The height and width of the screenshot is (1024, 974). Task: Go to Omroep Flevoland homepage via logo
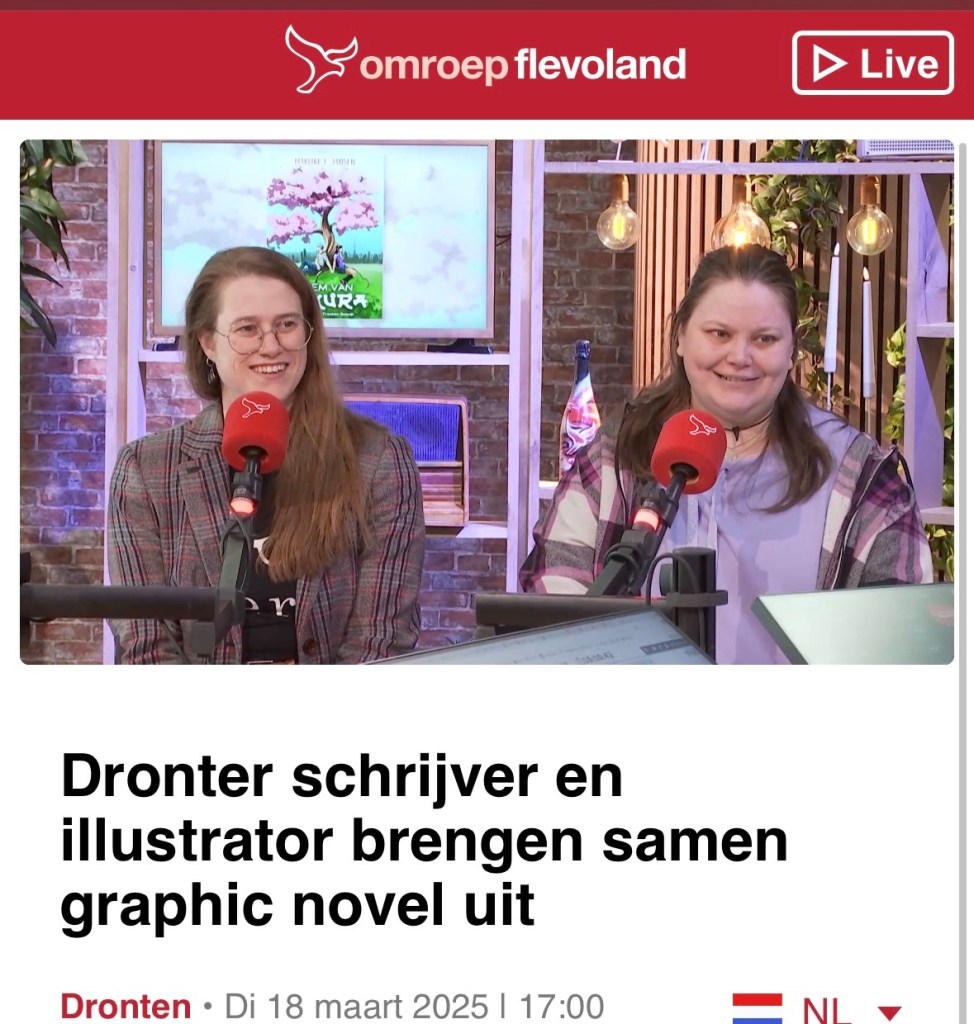(486, 62)
